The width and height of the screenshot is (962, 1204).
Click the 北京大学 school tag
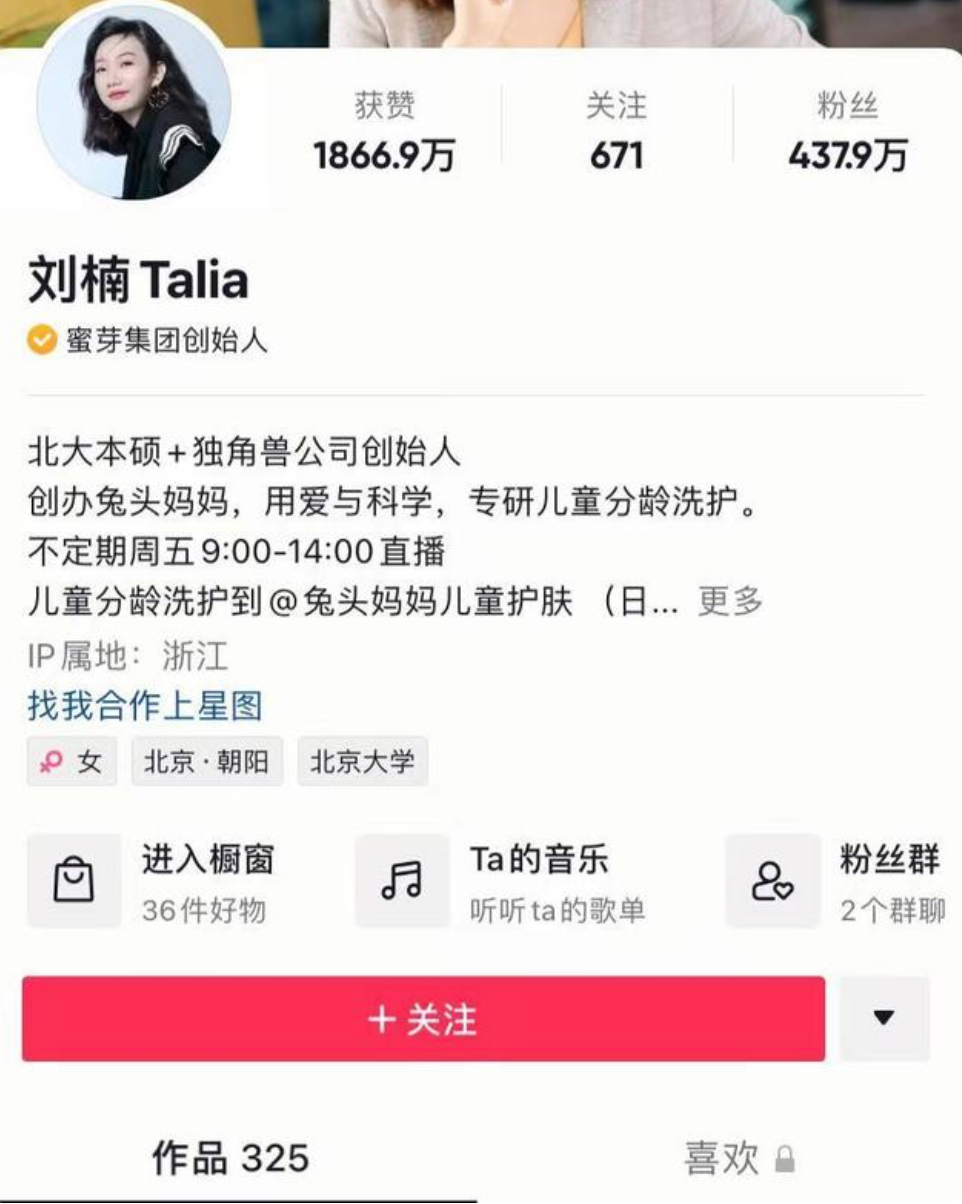365,762
